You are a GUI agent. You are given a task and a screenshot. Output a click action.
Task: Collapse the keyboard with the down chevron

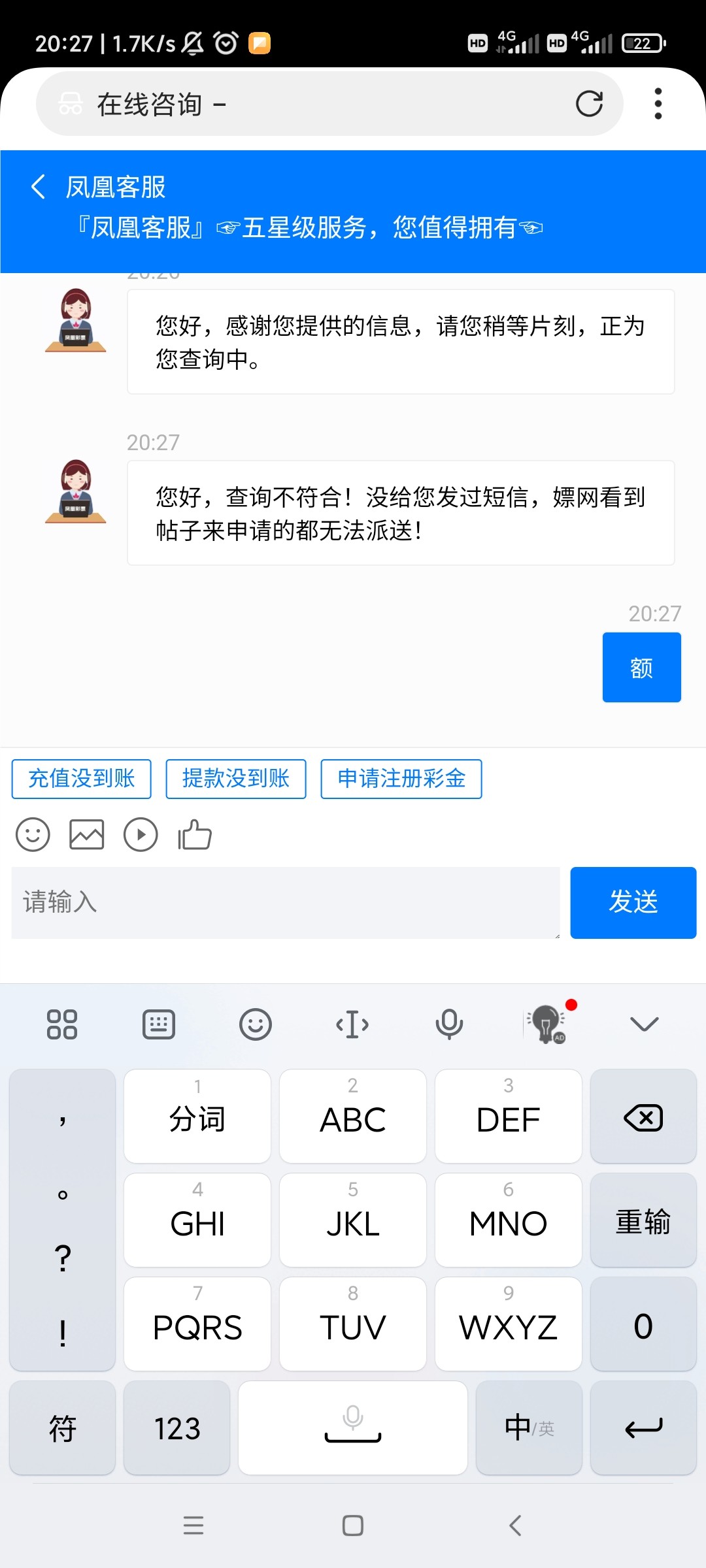(644, 1024)
